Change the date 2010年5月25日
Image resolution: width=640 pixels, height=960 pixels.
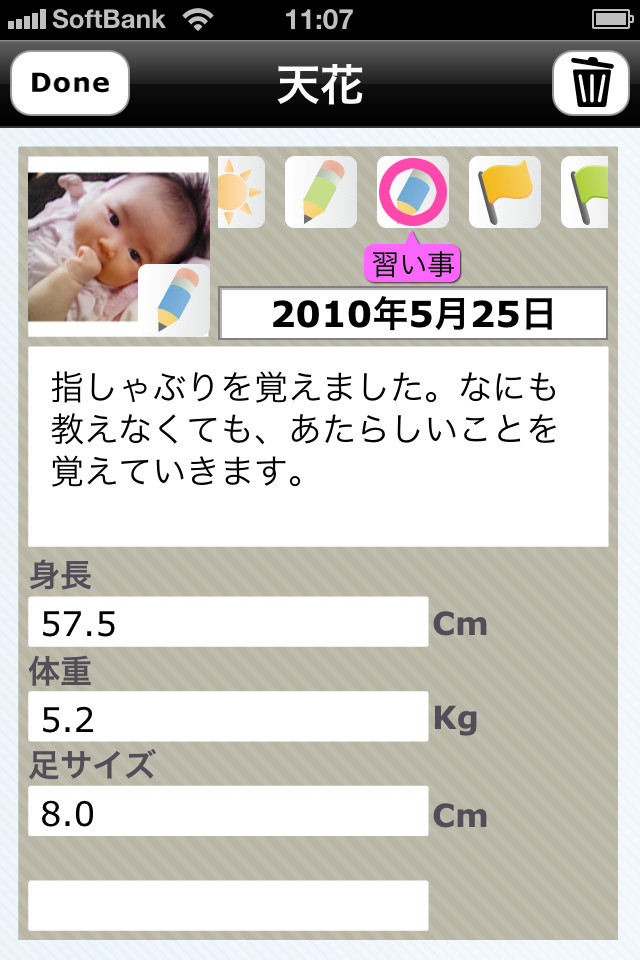(x=412, y=315)
